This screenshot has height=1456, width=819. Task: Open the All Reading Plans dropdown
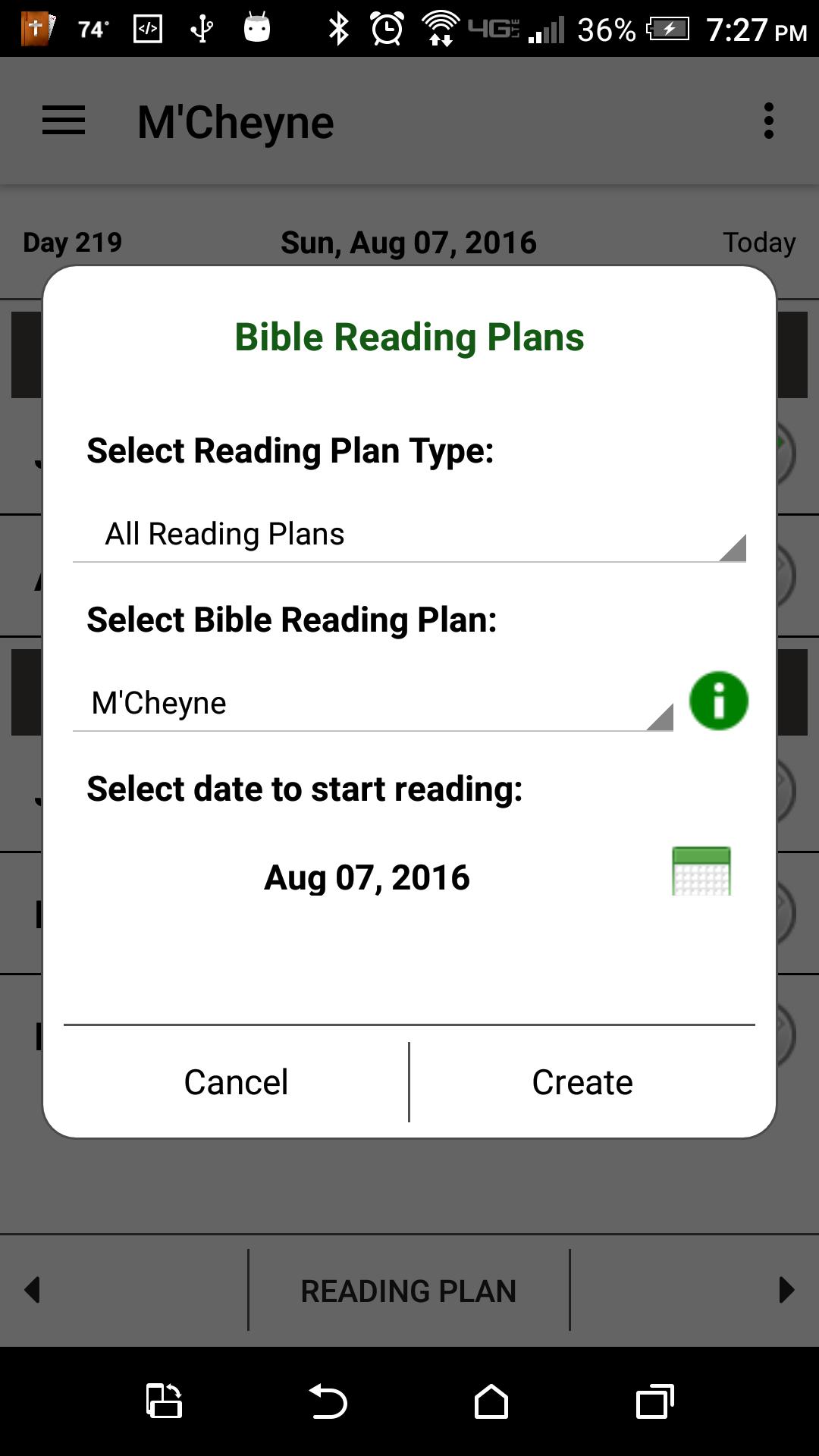[409, 535]
